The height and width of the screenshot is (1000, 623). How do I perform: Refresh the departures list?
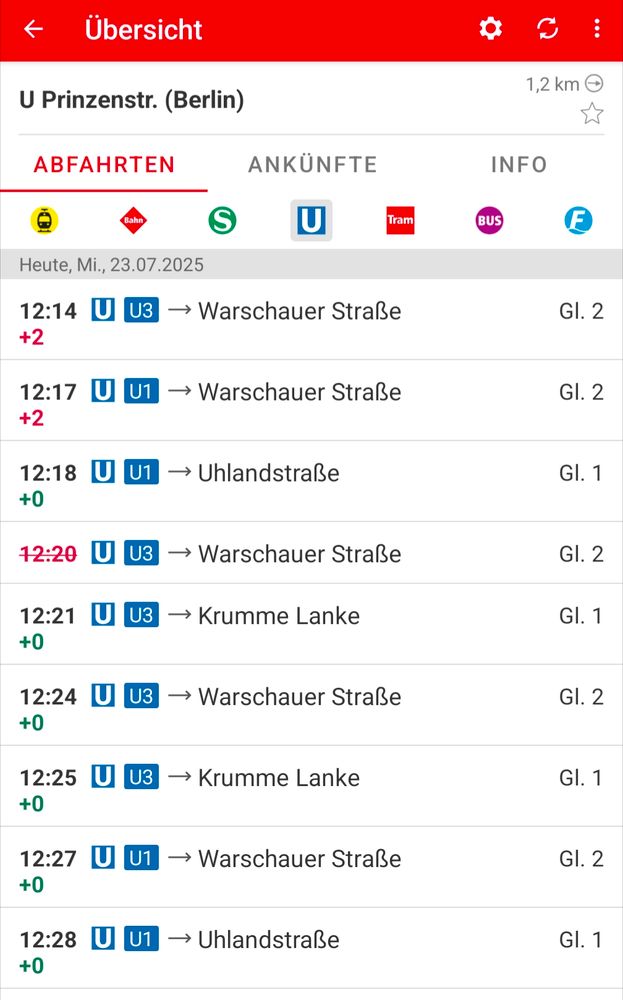547,29
